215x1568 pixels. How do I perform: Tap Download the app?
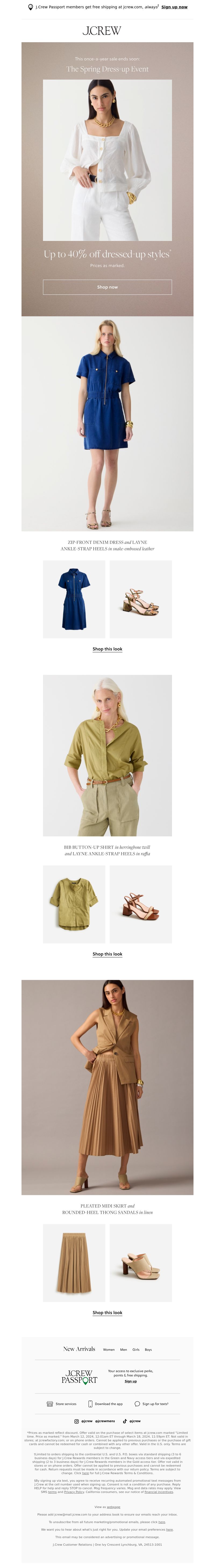(x=105, y=1404)
